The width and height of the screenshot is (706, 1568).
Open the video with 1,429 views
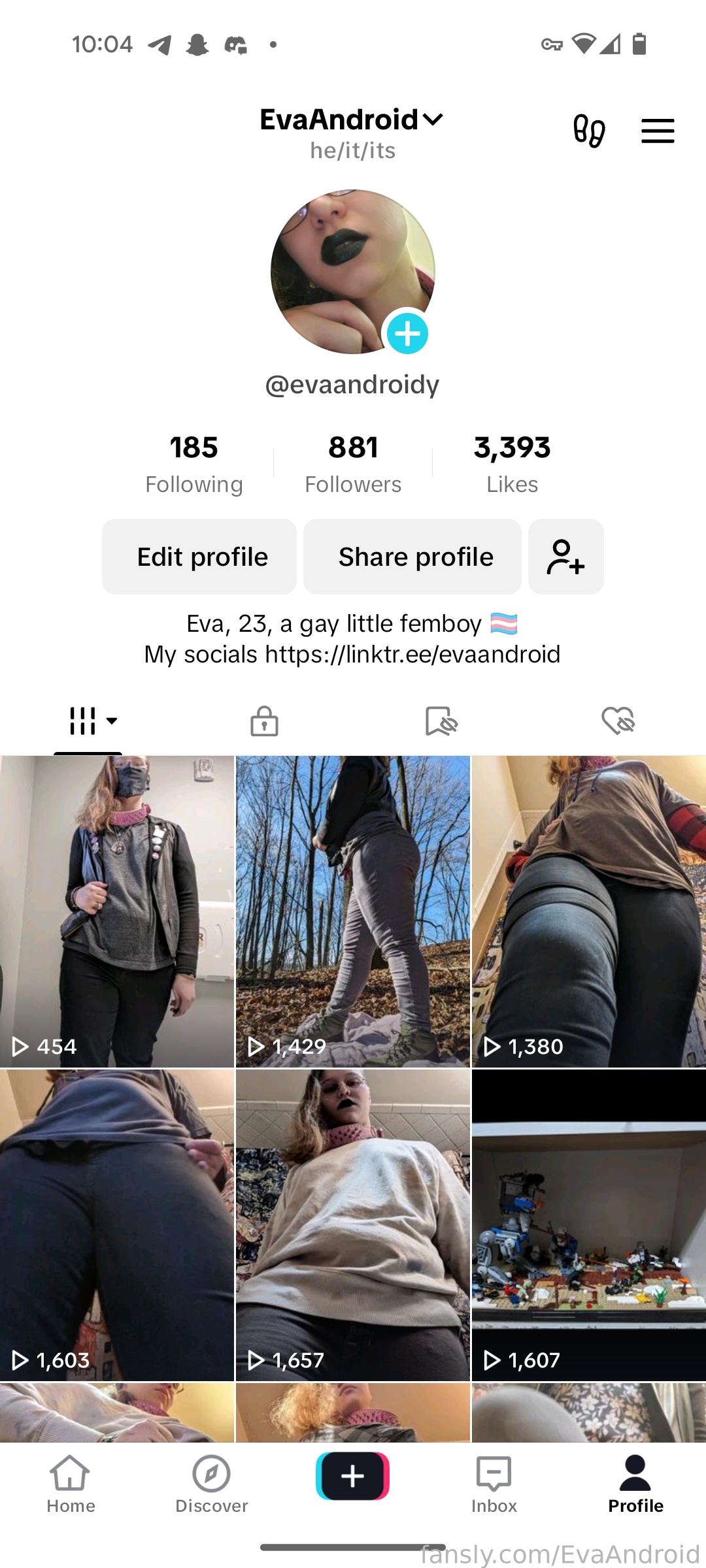pyautogui.click(x=353, y=911)
